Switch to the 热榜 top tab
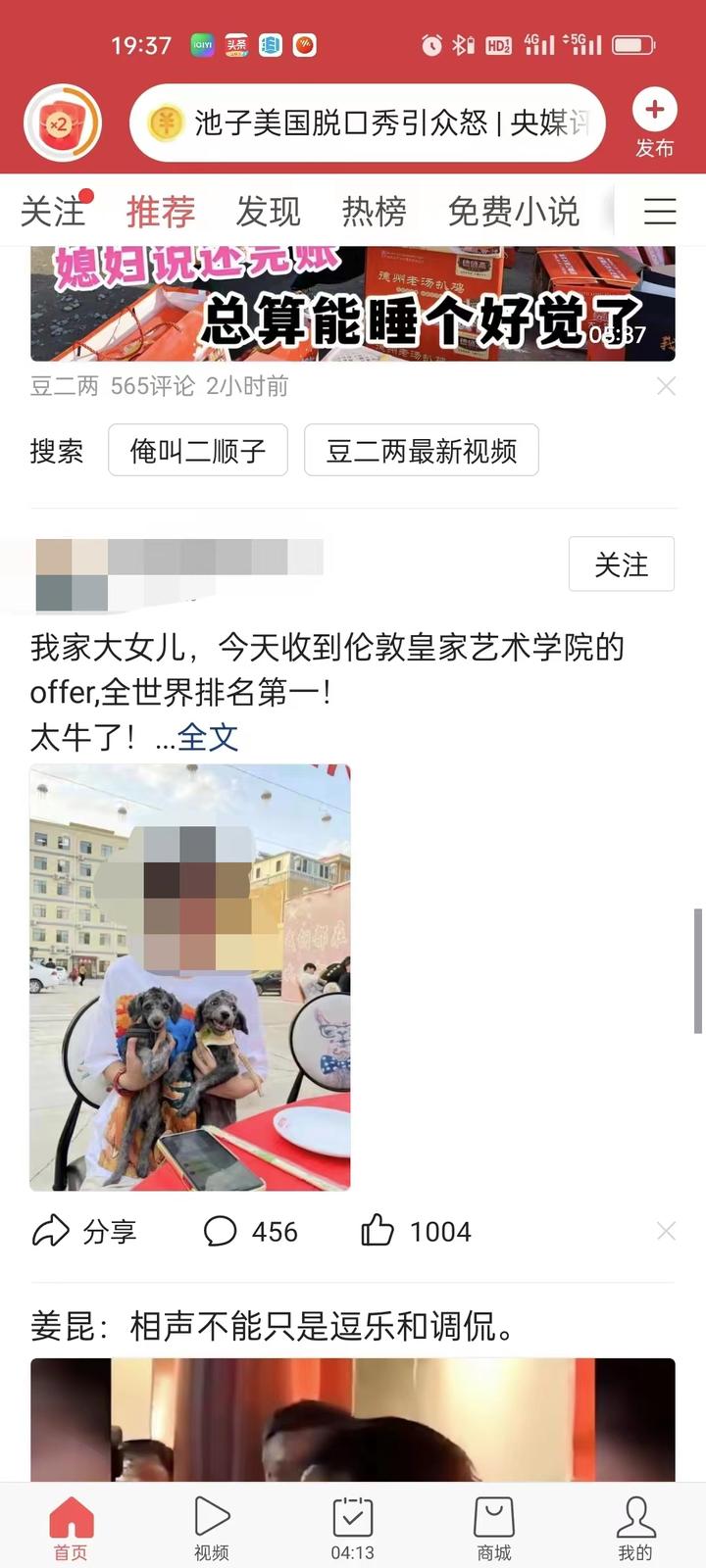The width and height of the screenshot is (706, 1568). tap(374, 212)
